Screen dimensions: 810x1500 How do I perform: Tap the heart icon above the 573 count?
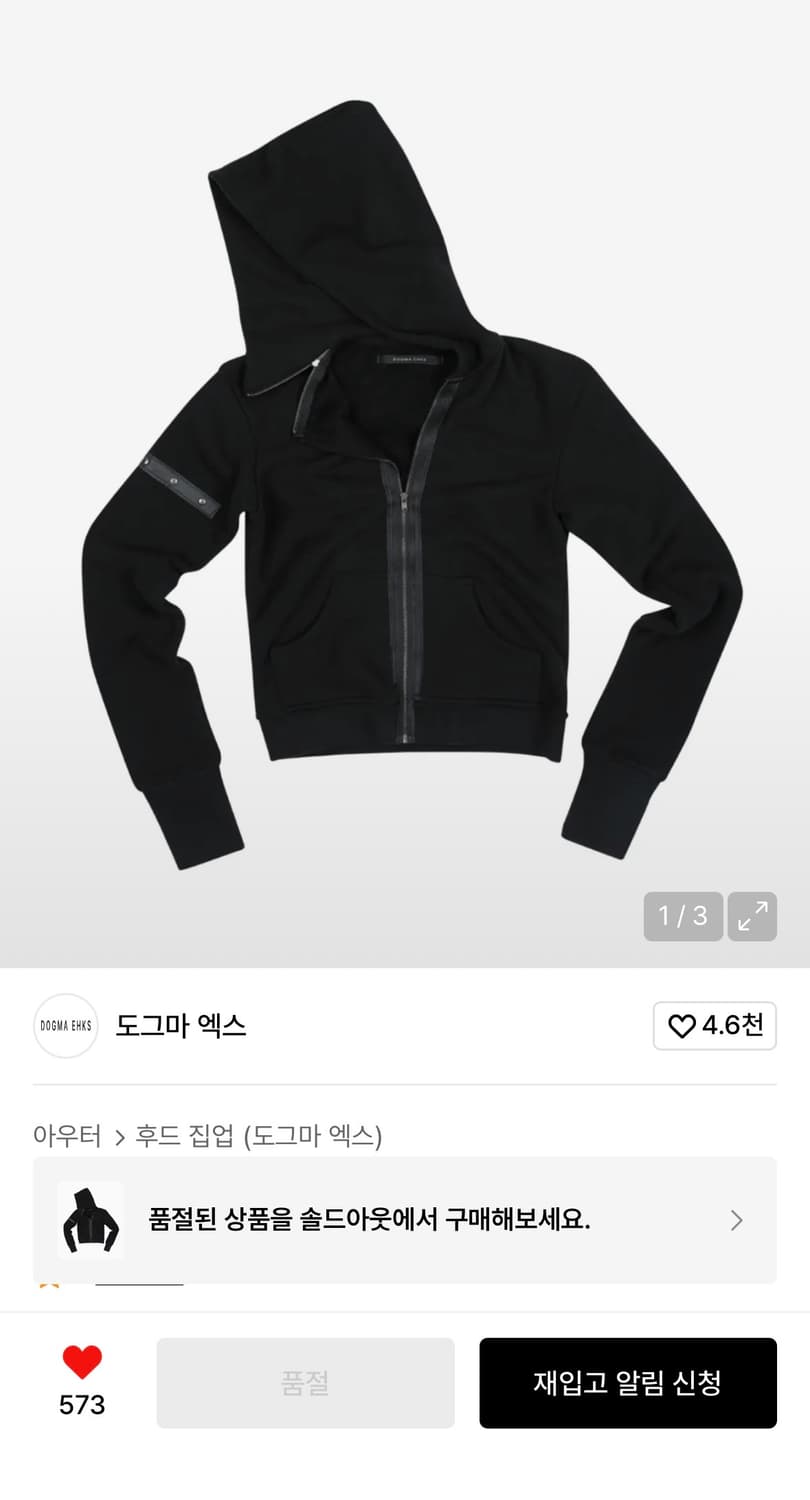click(x=83, y=1361)
